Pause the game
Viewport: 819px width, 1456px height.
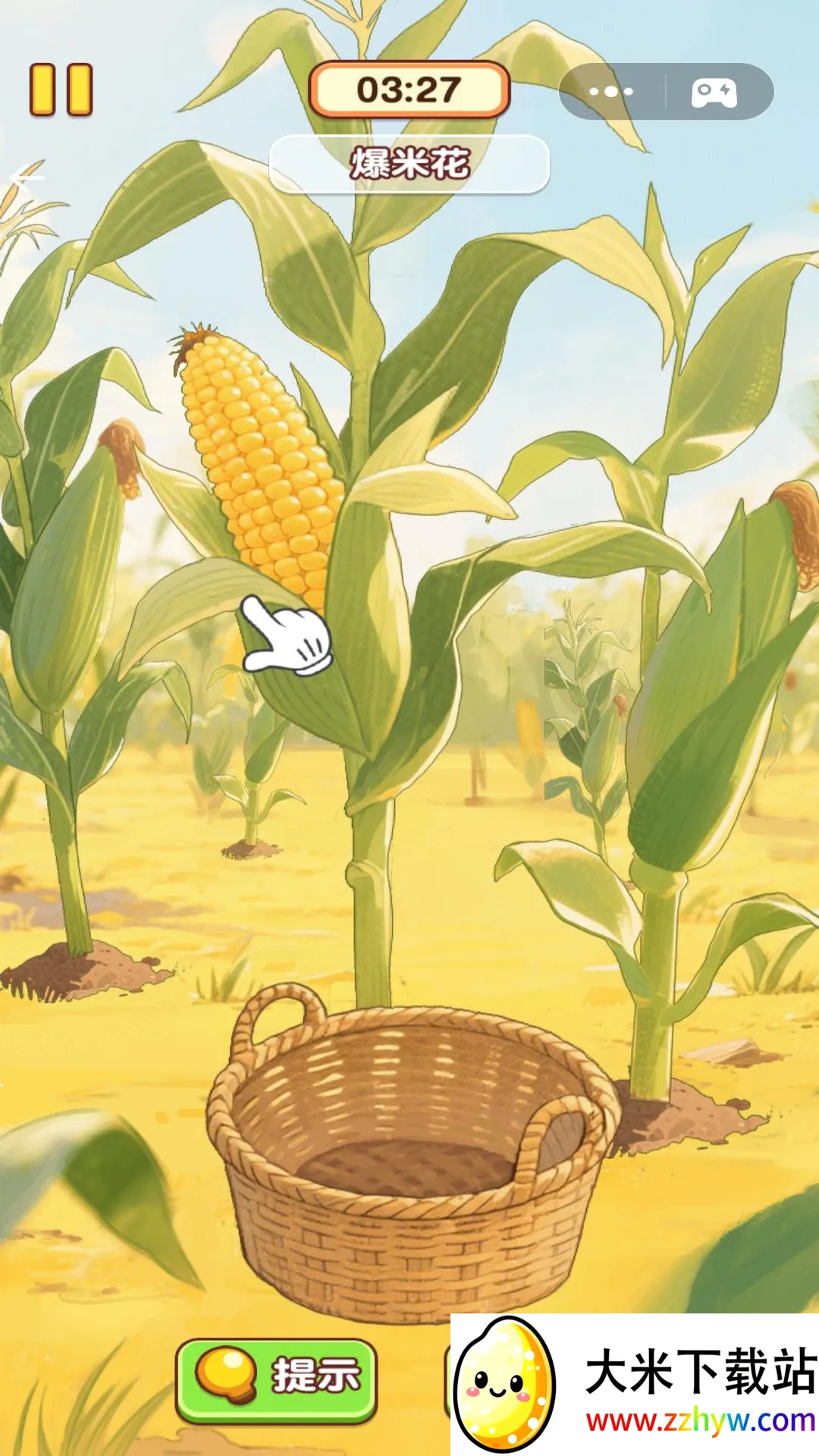pos(61,90)
